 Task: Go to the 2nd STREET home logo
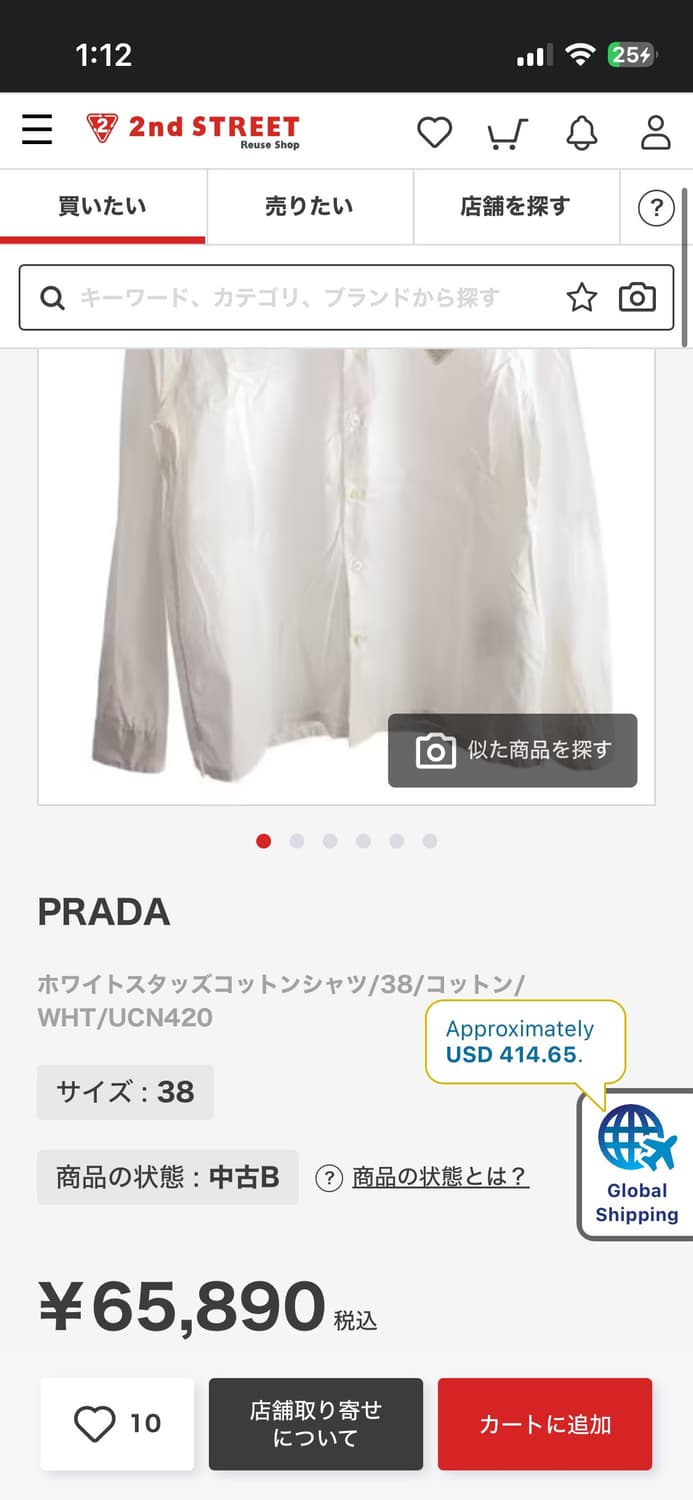193,130
